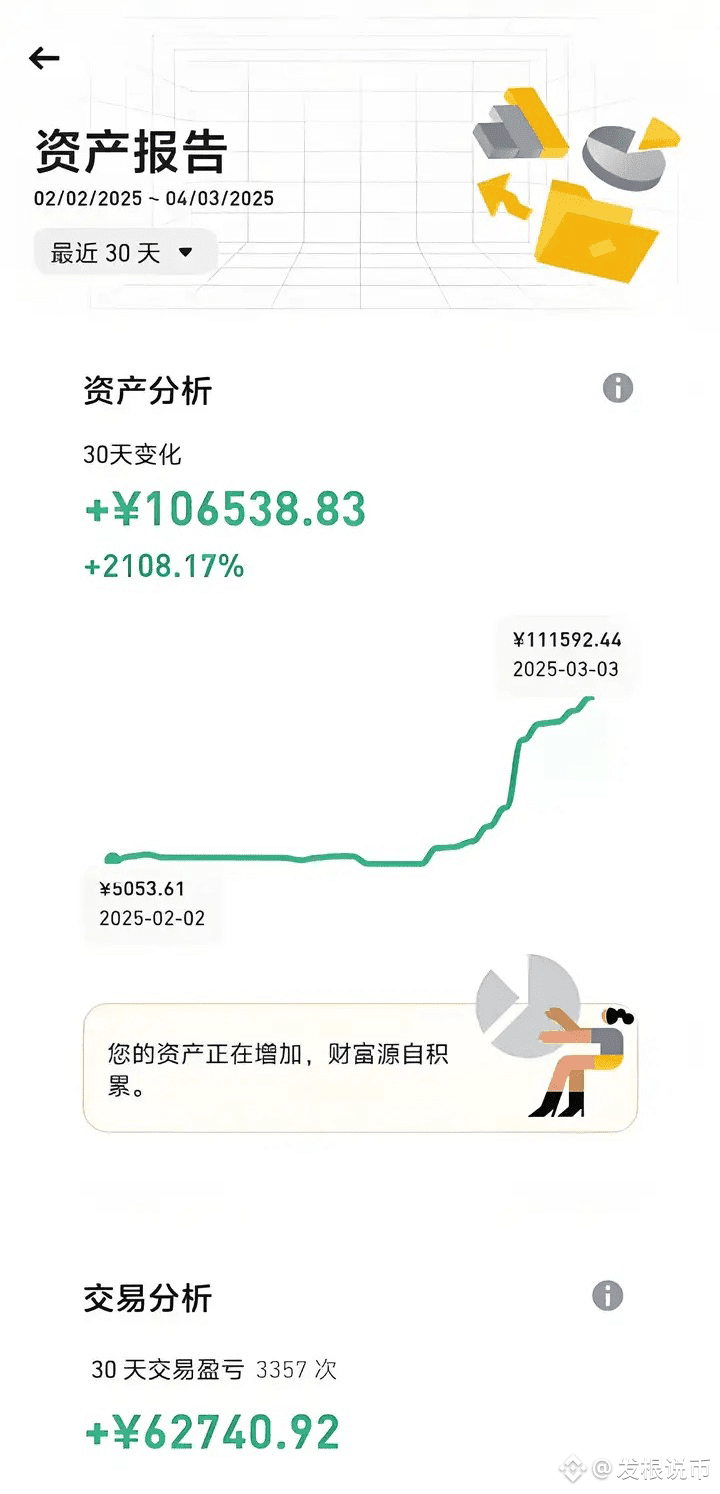Click the back arrow to exit report
Screen dimensions: 720x1494
(x=42, y=58)
